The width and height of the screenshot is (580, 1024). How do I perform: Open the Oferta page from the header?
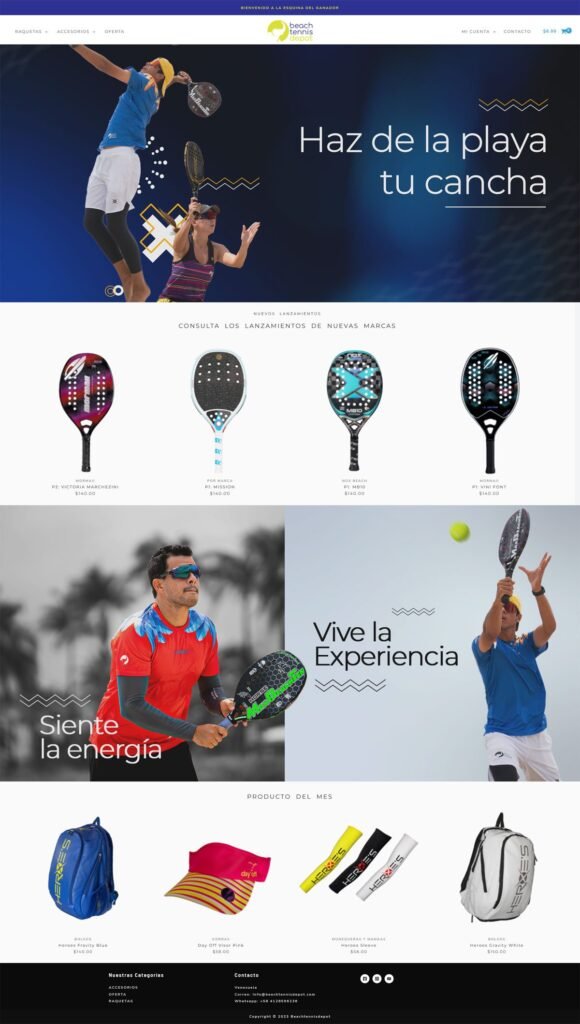(114, 31)
